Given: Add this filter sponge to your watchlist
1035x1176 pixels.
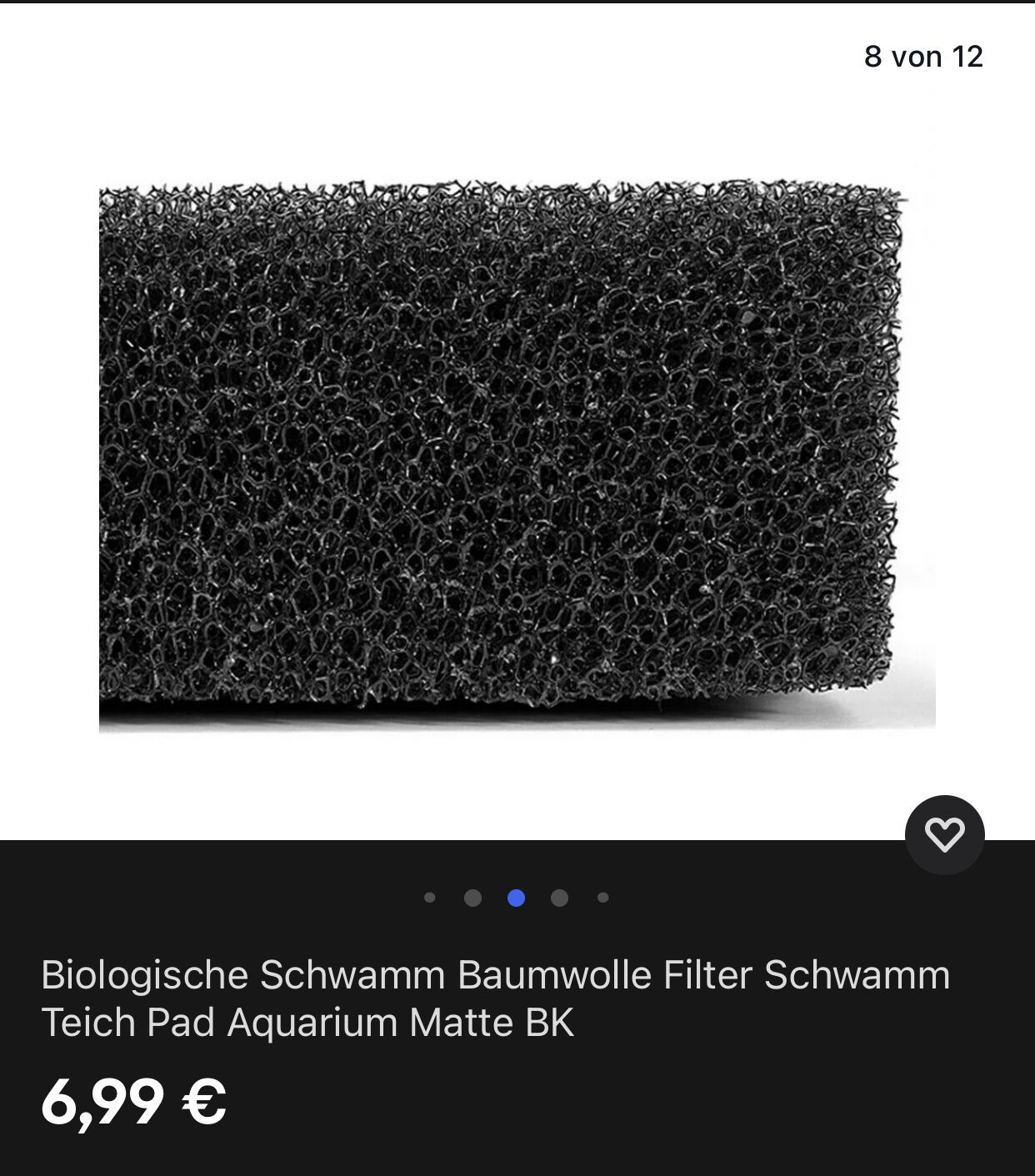Looking at the screenshot, I should 944,834.
